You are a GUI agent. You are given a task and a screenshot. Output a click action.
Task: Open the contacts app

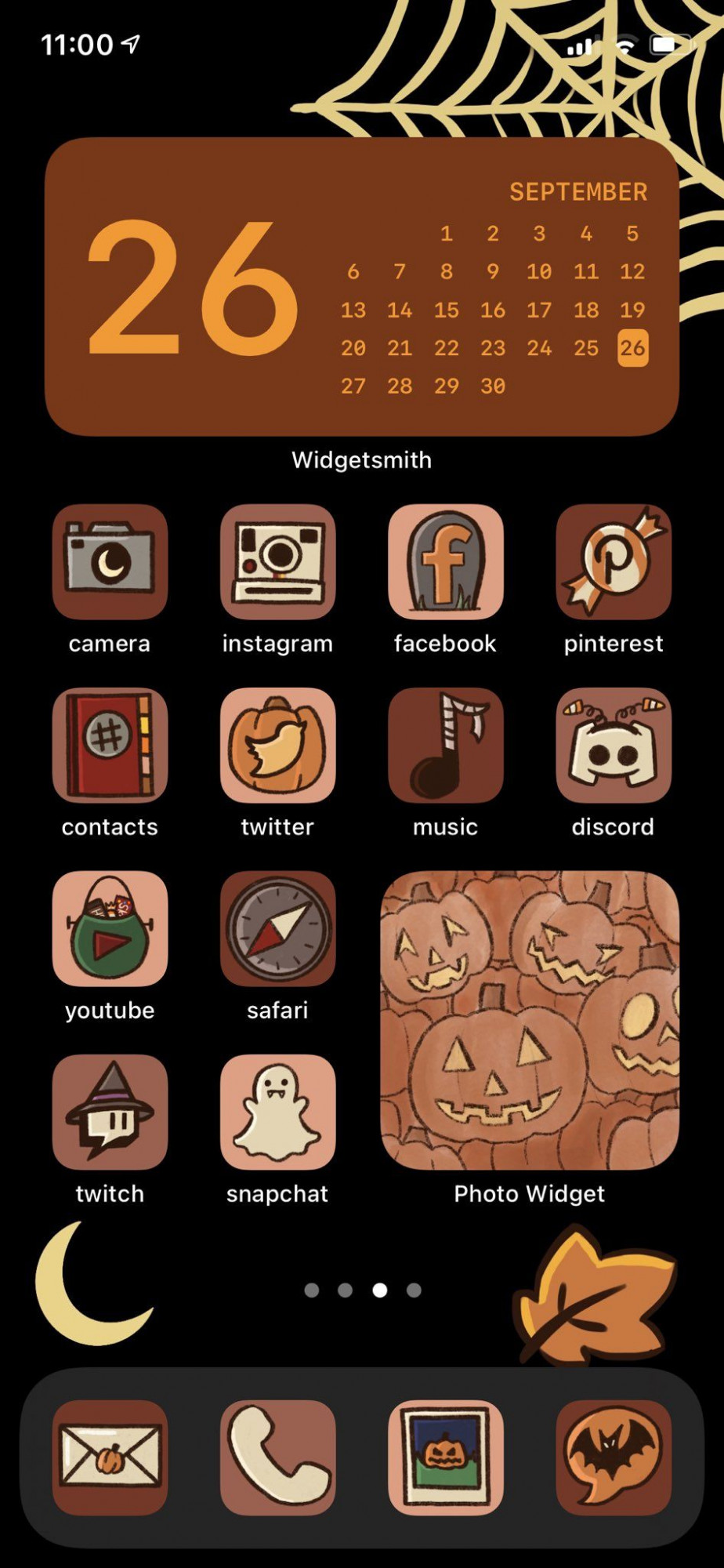coord(110,746)
